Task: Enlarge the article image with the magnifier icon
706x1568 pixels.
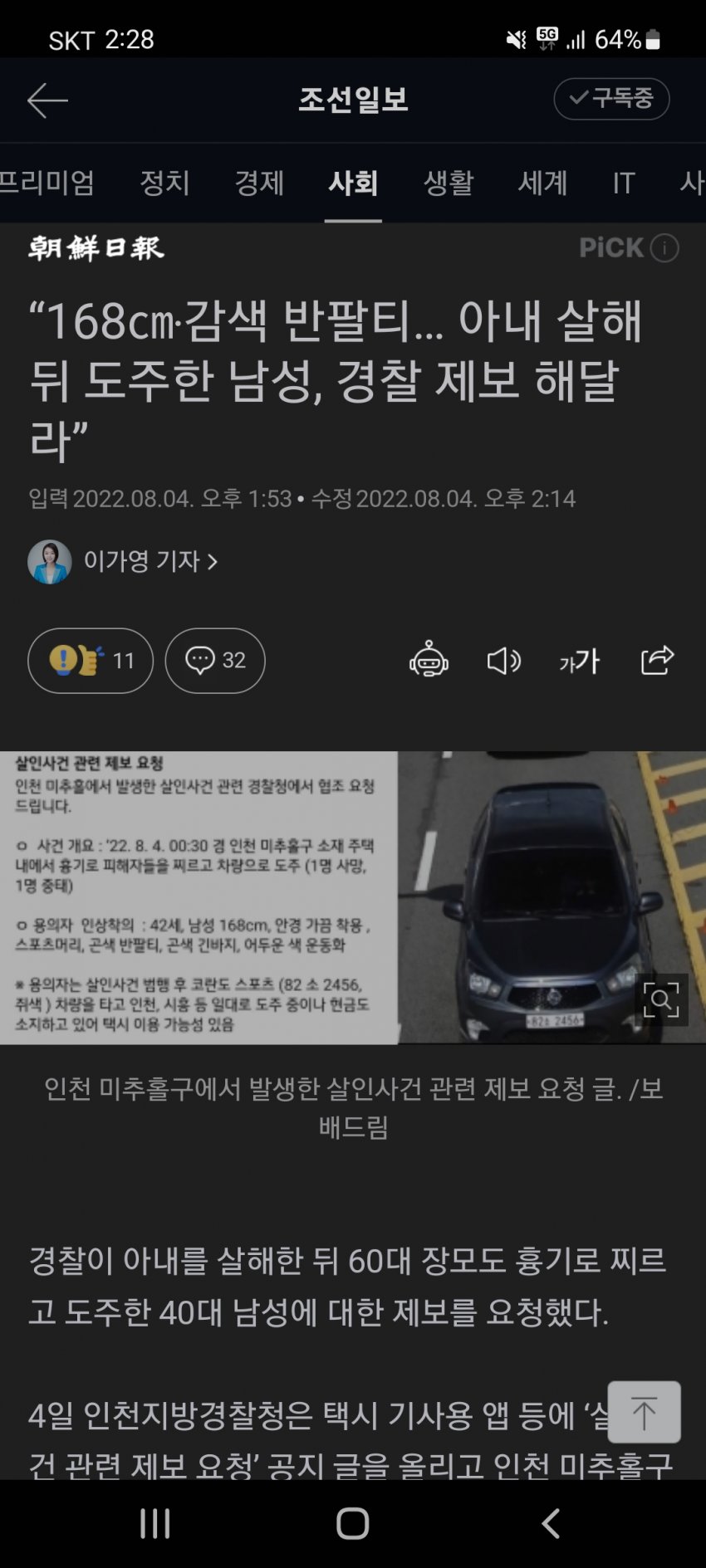Action: click(661, 999)
